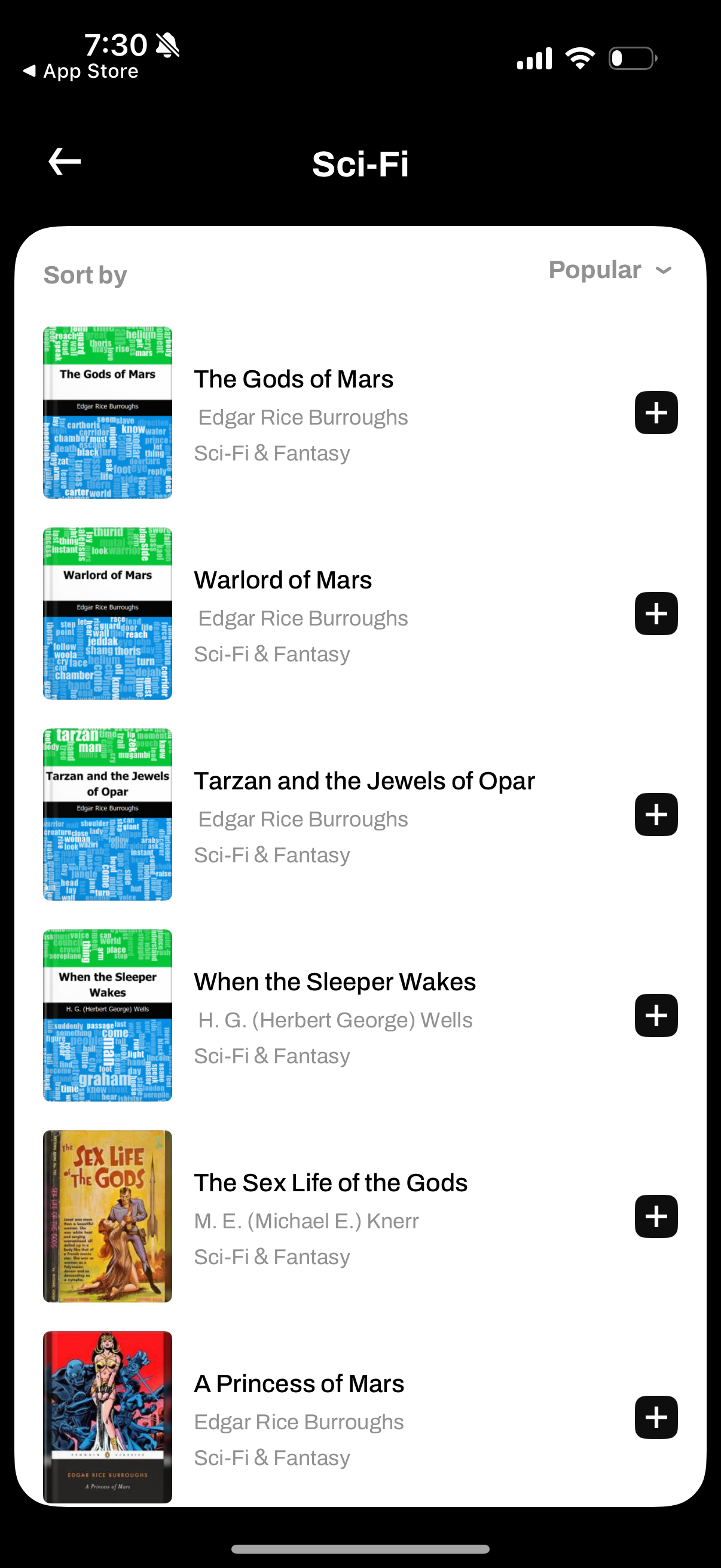Add Tarzan and the Jewels of Opar
This screenshot has height=1568, width=721.
pos(656,814)
